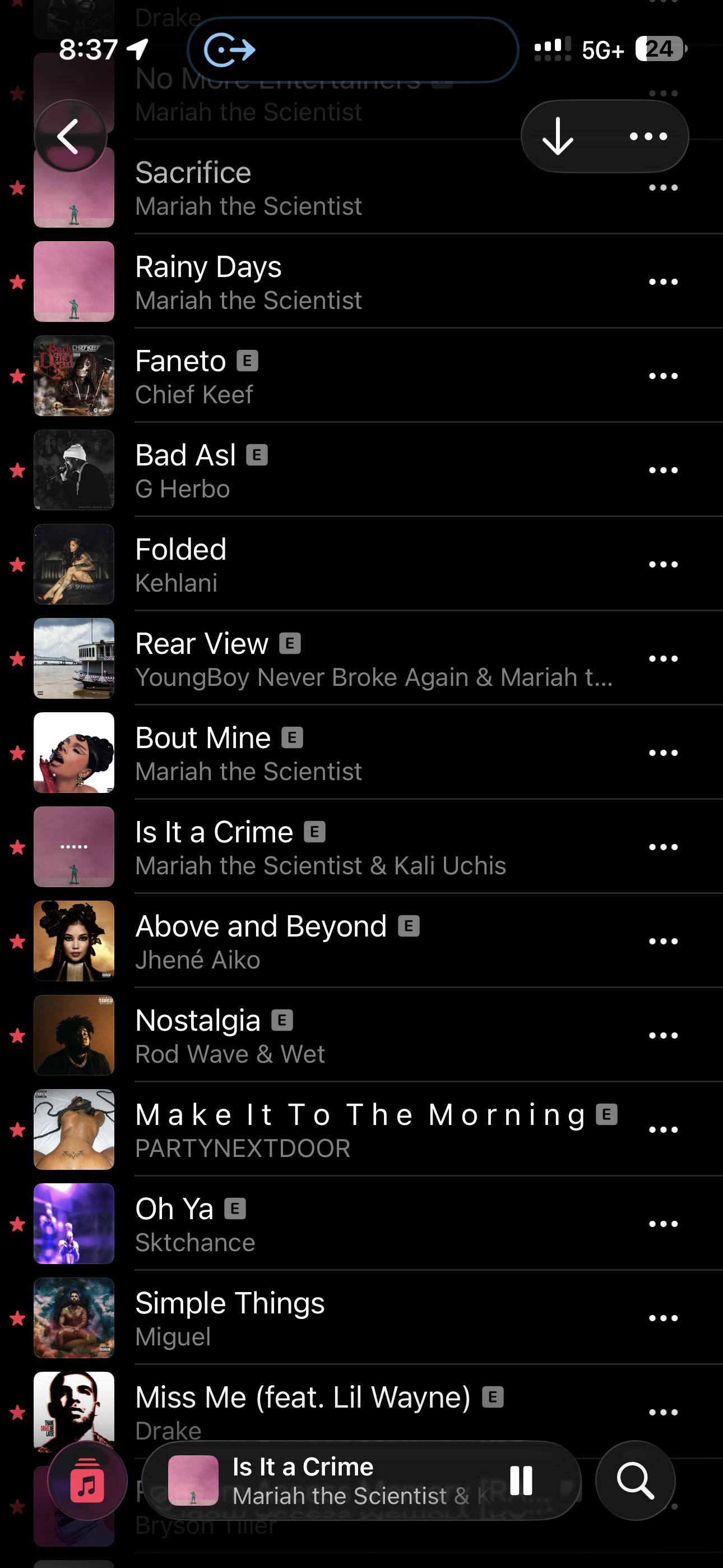Pause the currently playing song

(521, 1481)
